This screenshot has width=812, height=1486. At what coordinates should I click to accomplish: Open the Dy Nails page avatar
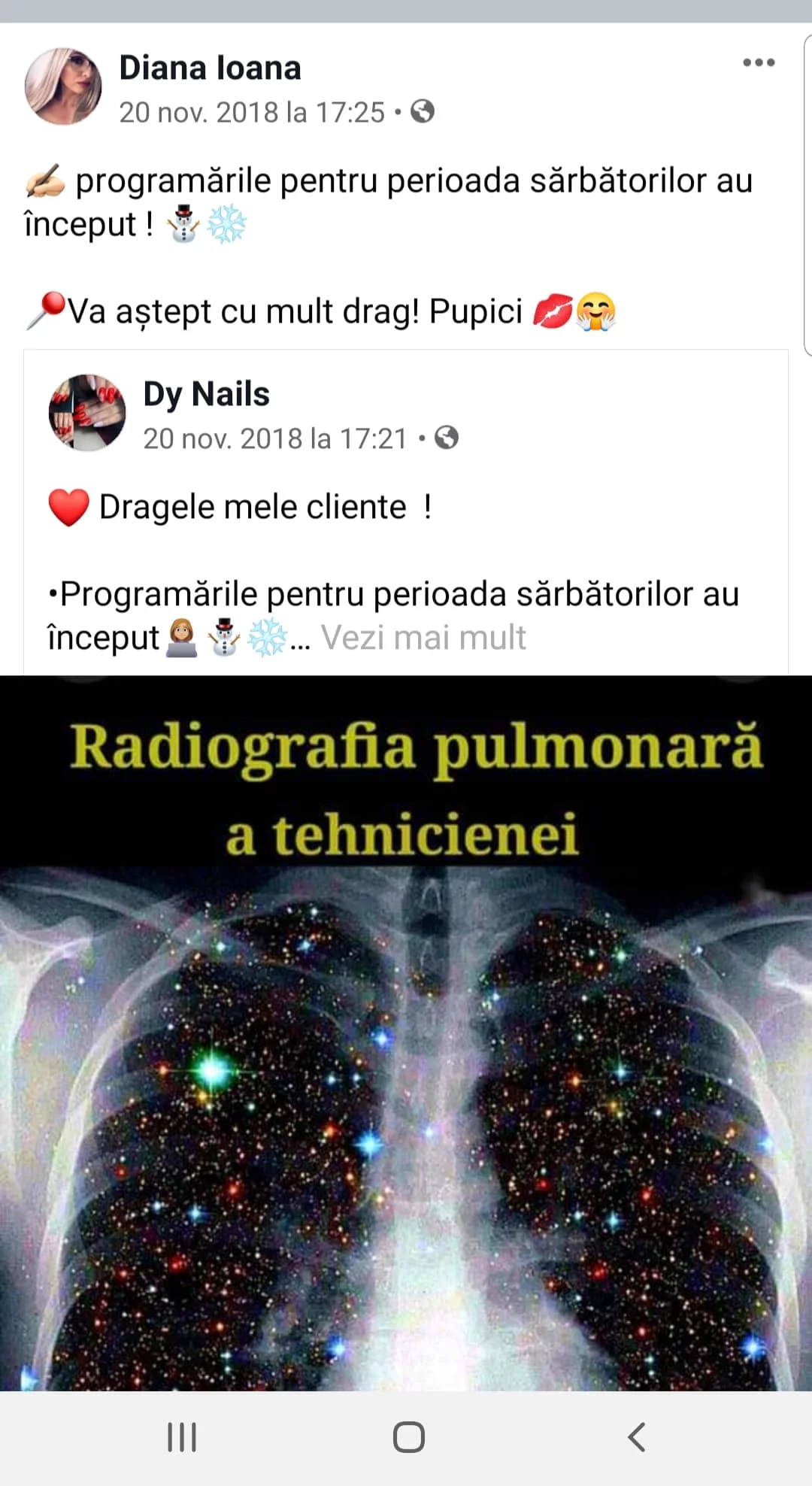click(x=87, y=412)
